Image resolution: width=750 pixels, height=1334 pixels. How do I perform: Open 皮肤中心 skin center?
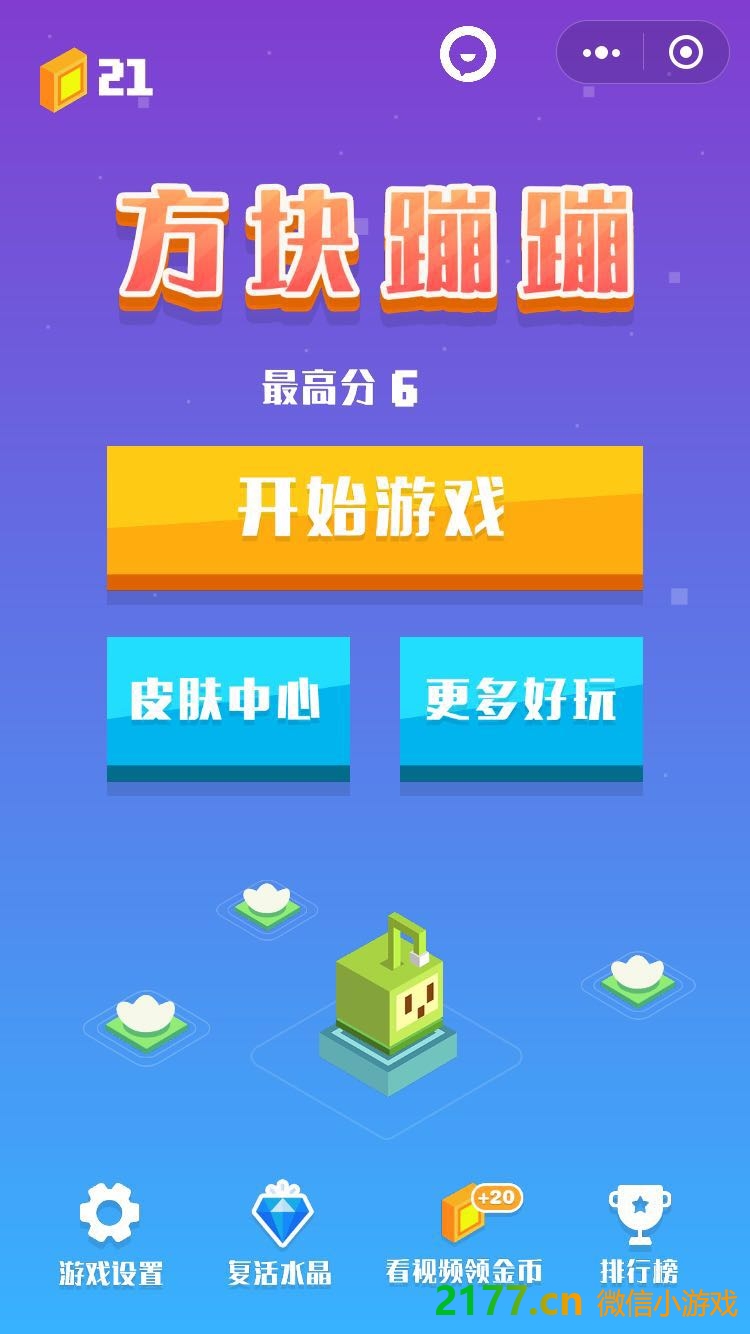pos(228,703)
